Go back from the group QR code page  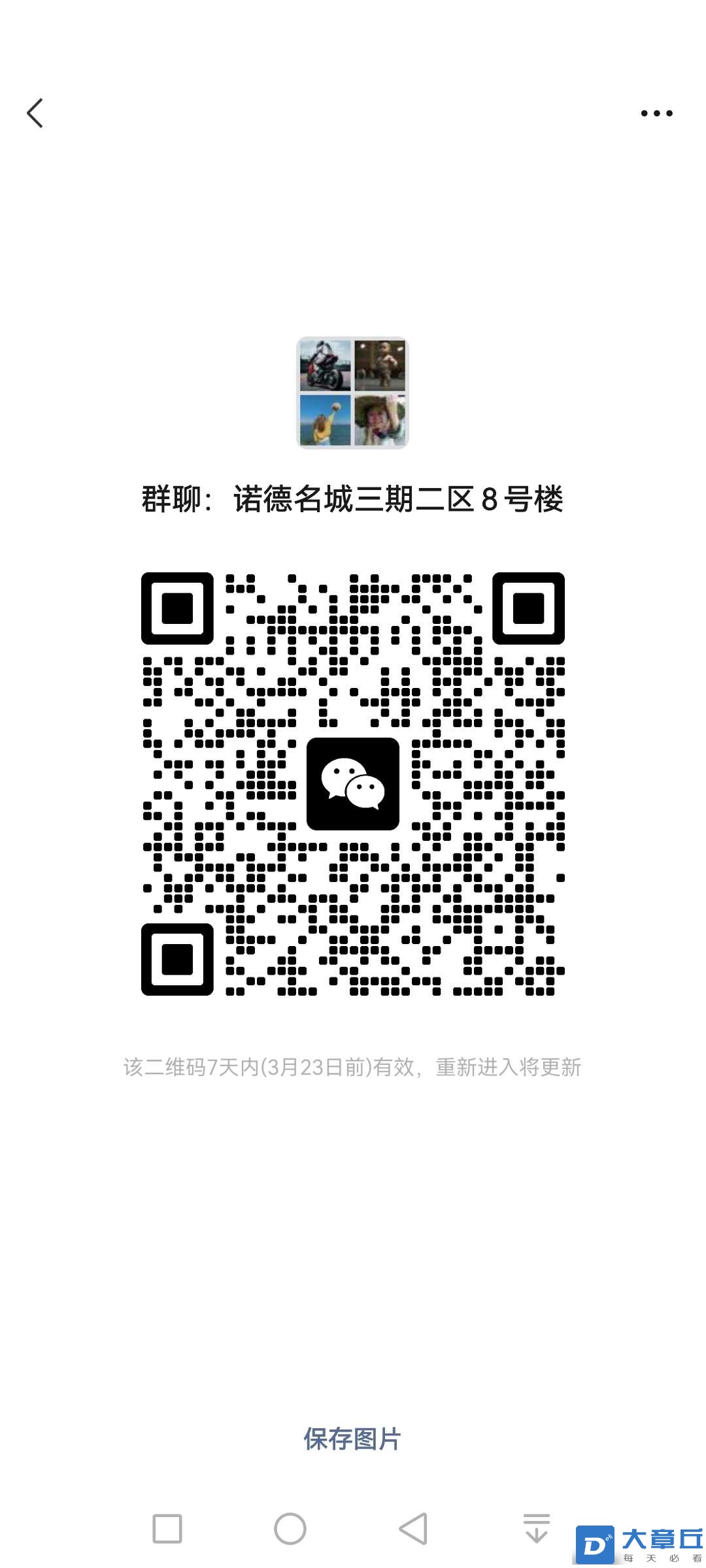[35, 113]
